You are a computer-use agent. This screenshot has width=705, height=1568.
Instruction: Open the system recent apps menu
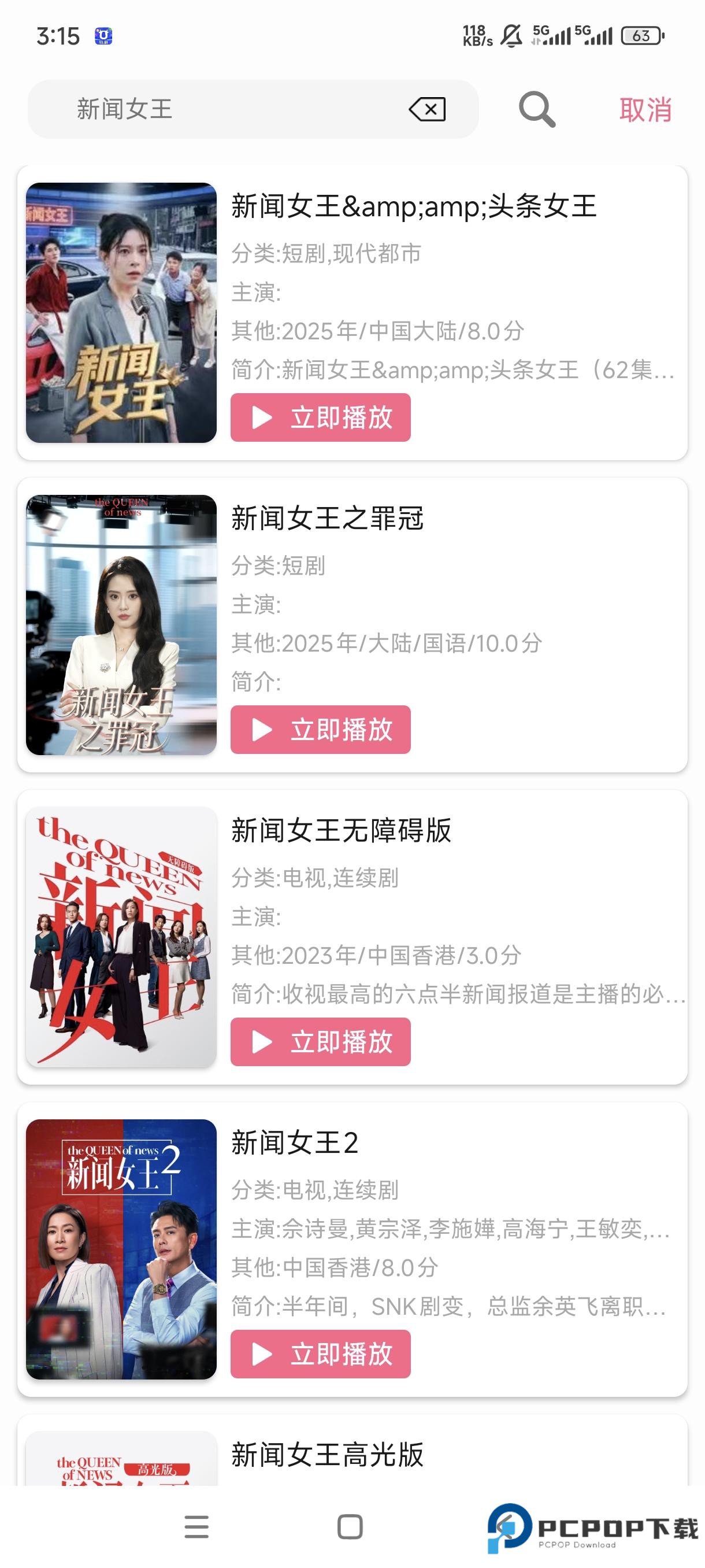(x=196, y=1526)
